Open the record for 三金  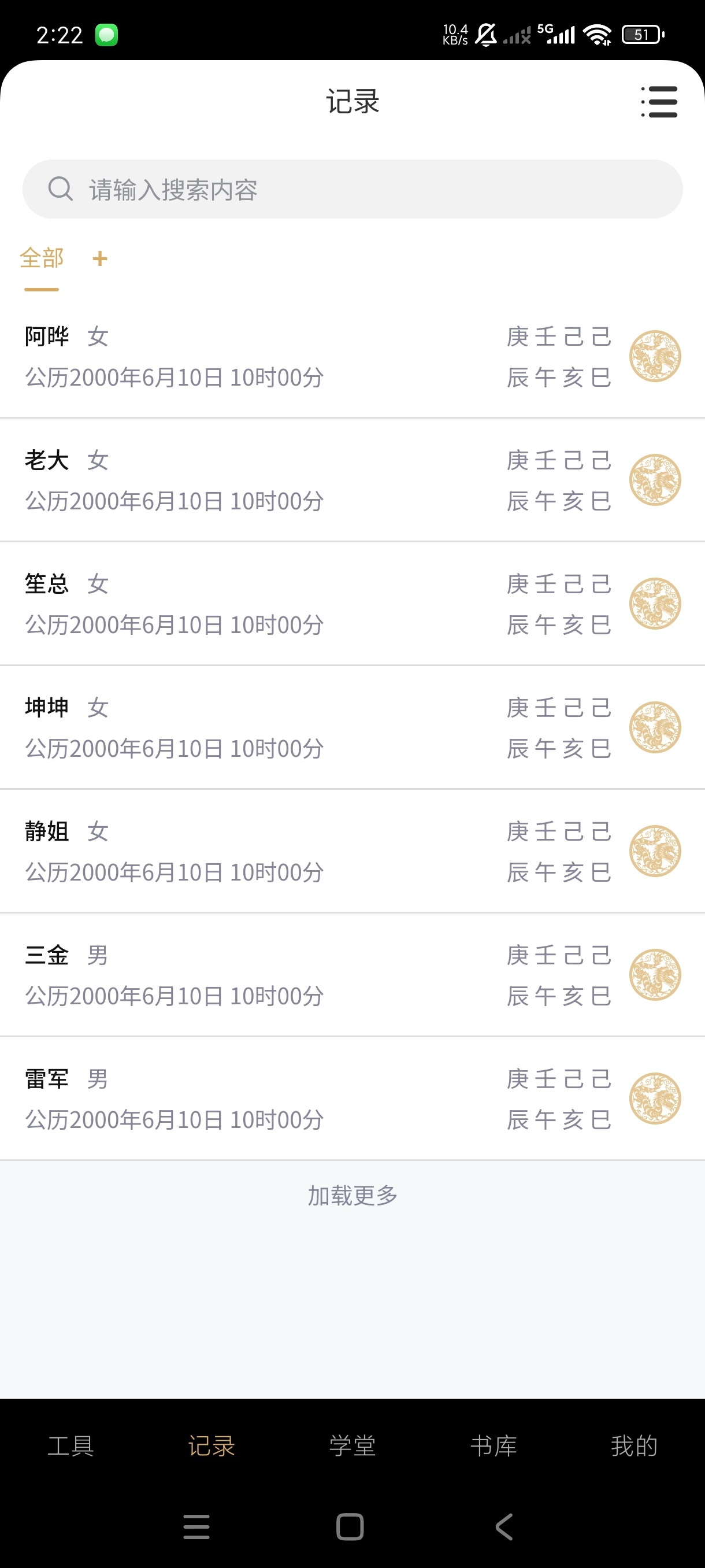tap(352, 974)
